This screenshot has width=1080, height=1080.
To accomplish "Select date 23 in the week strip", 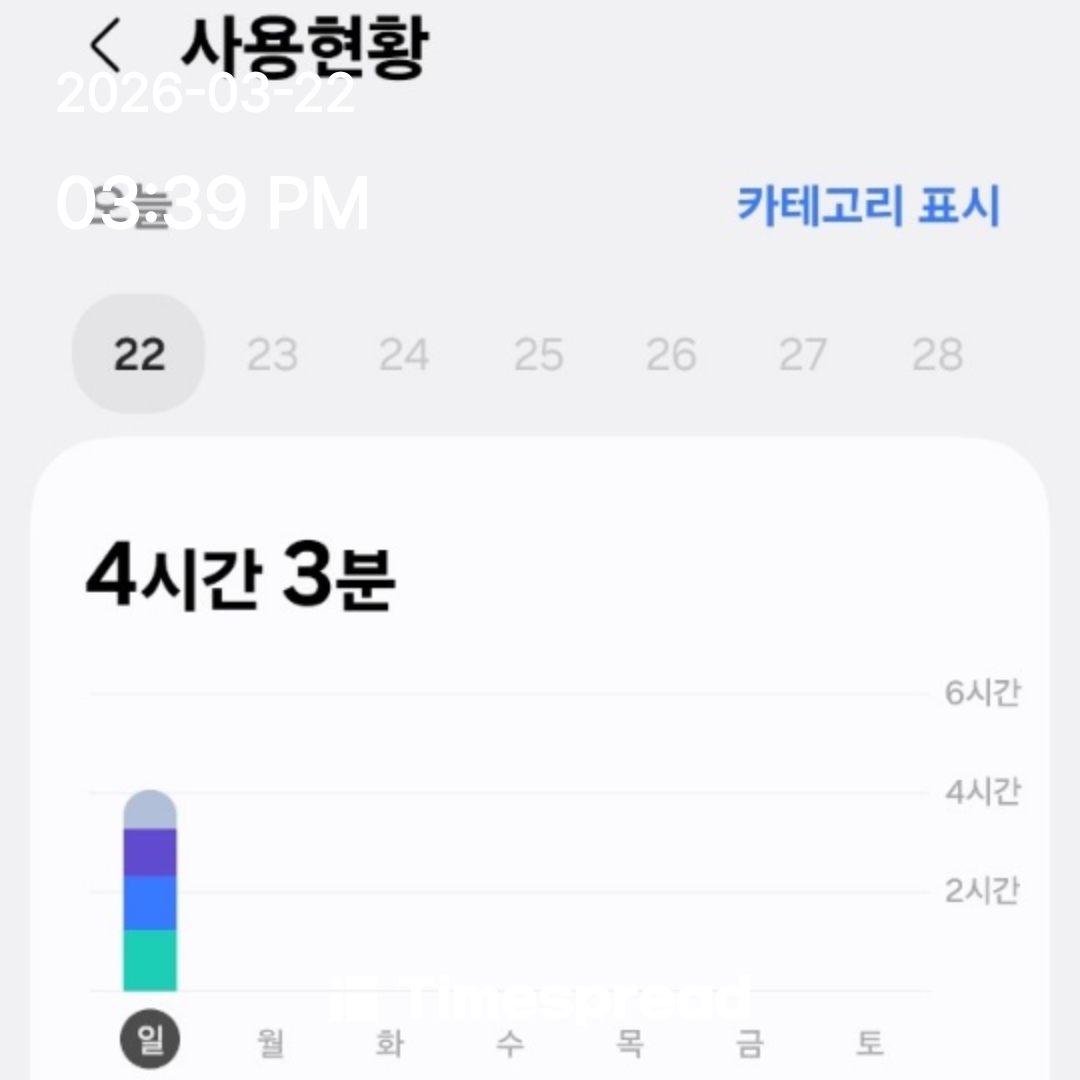I will [272, 354].
